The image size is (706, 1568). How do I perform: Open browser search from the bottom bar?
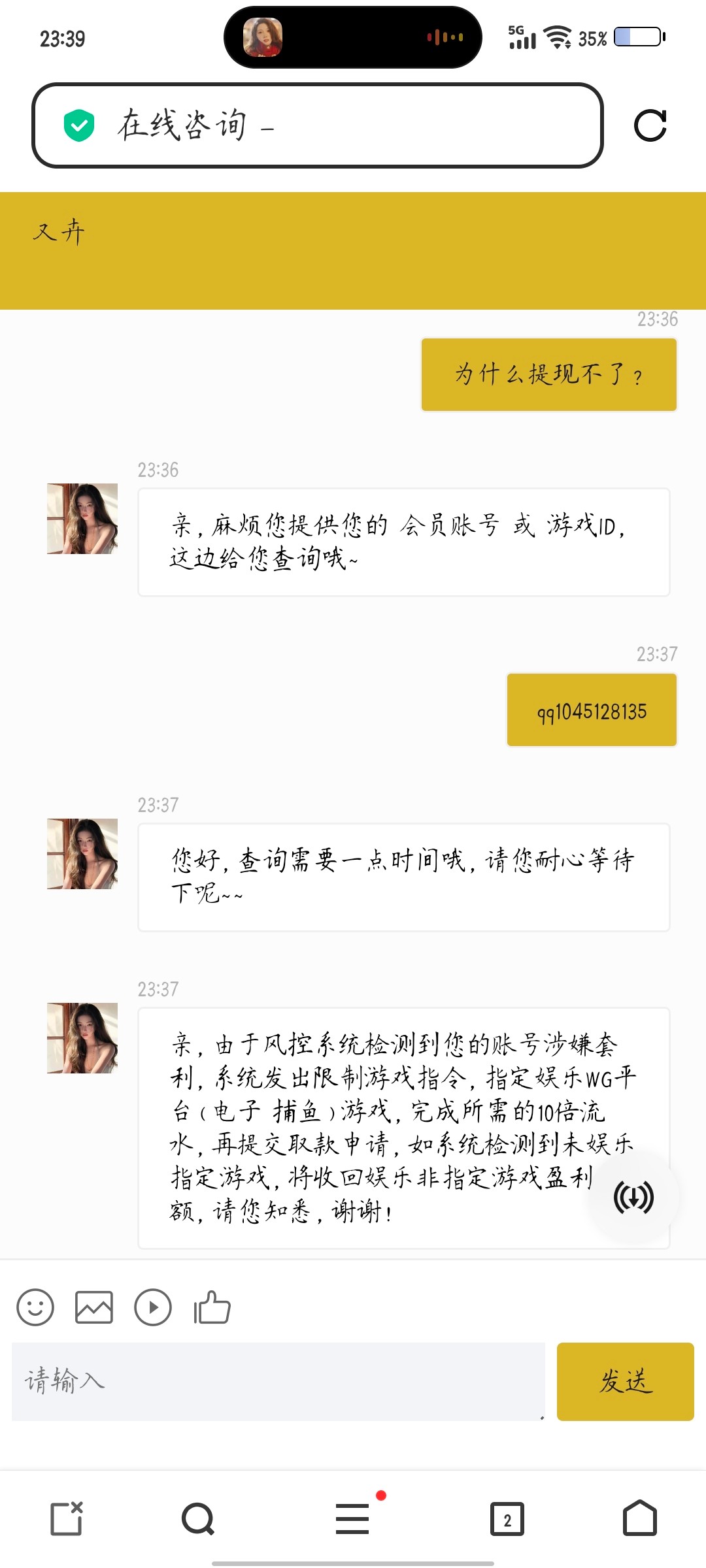[x=198, y=1518]
